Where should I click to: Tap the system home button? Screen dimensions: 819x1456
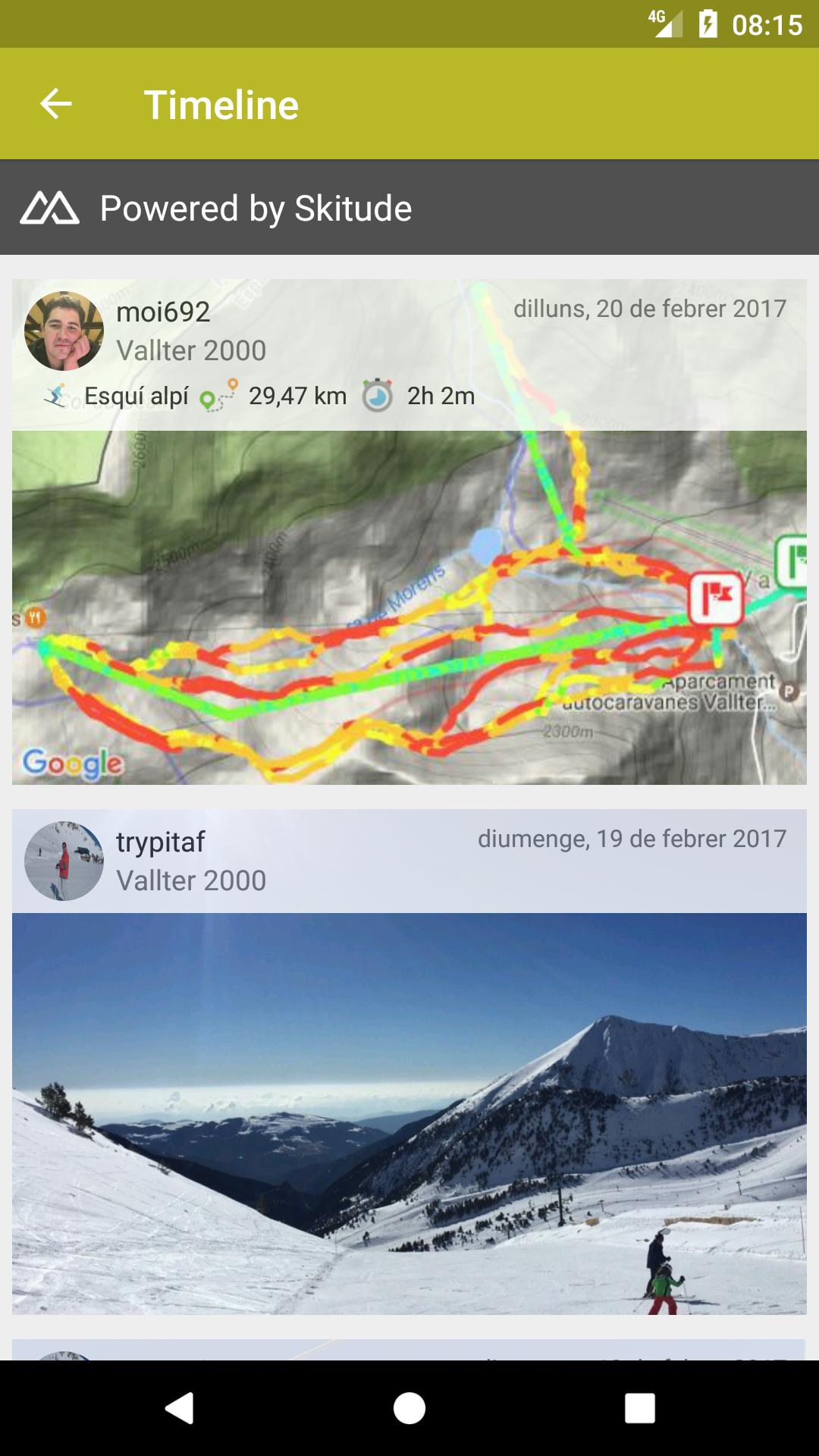pos(409,1408)
